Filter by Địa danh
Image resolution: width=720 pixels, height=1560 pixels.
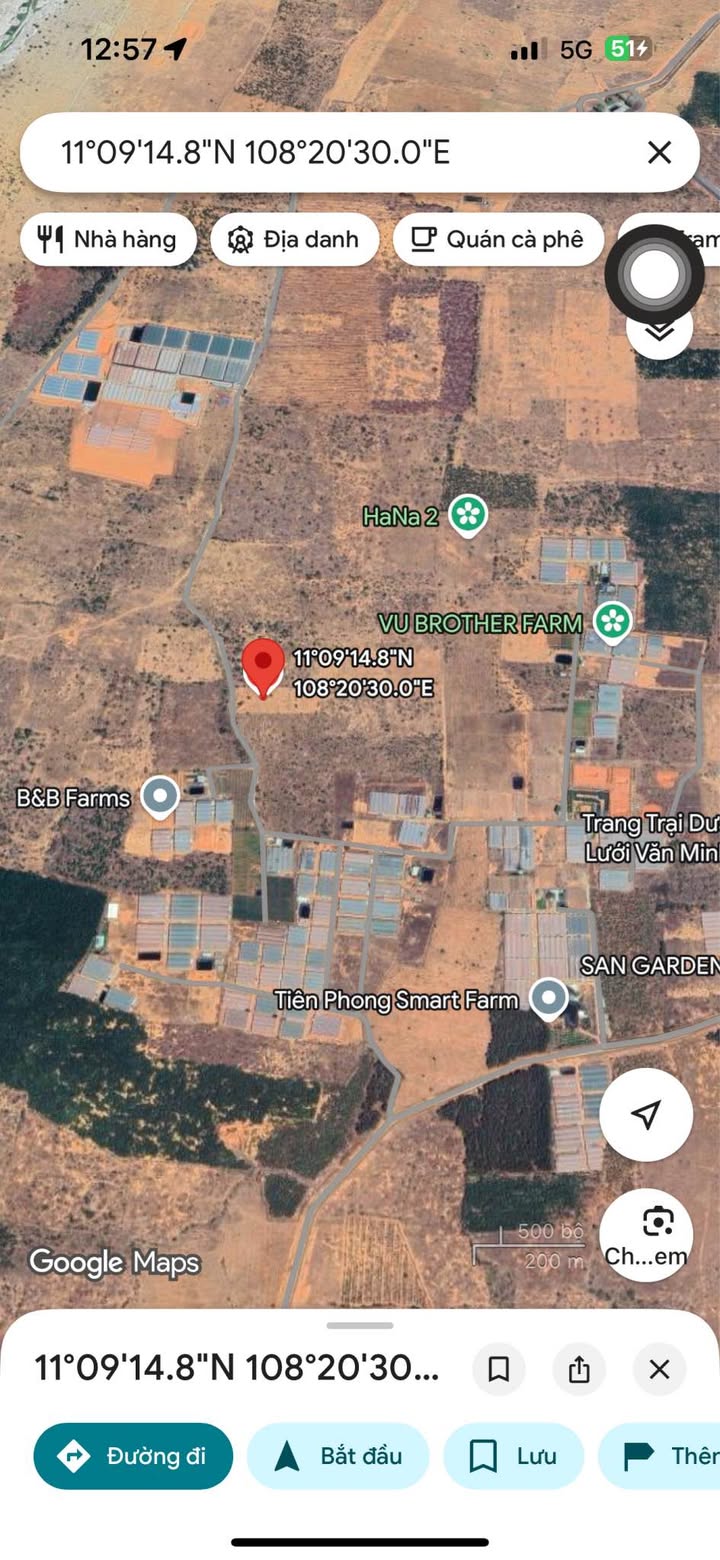(x=294, y=239)
